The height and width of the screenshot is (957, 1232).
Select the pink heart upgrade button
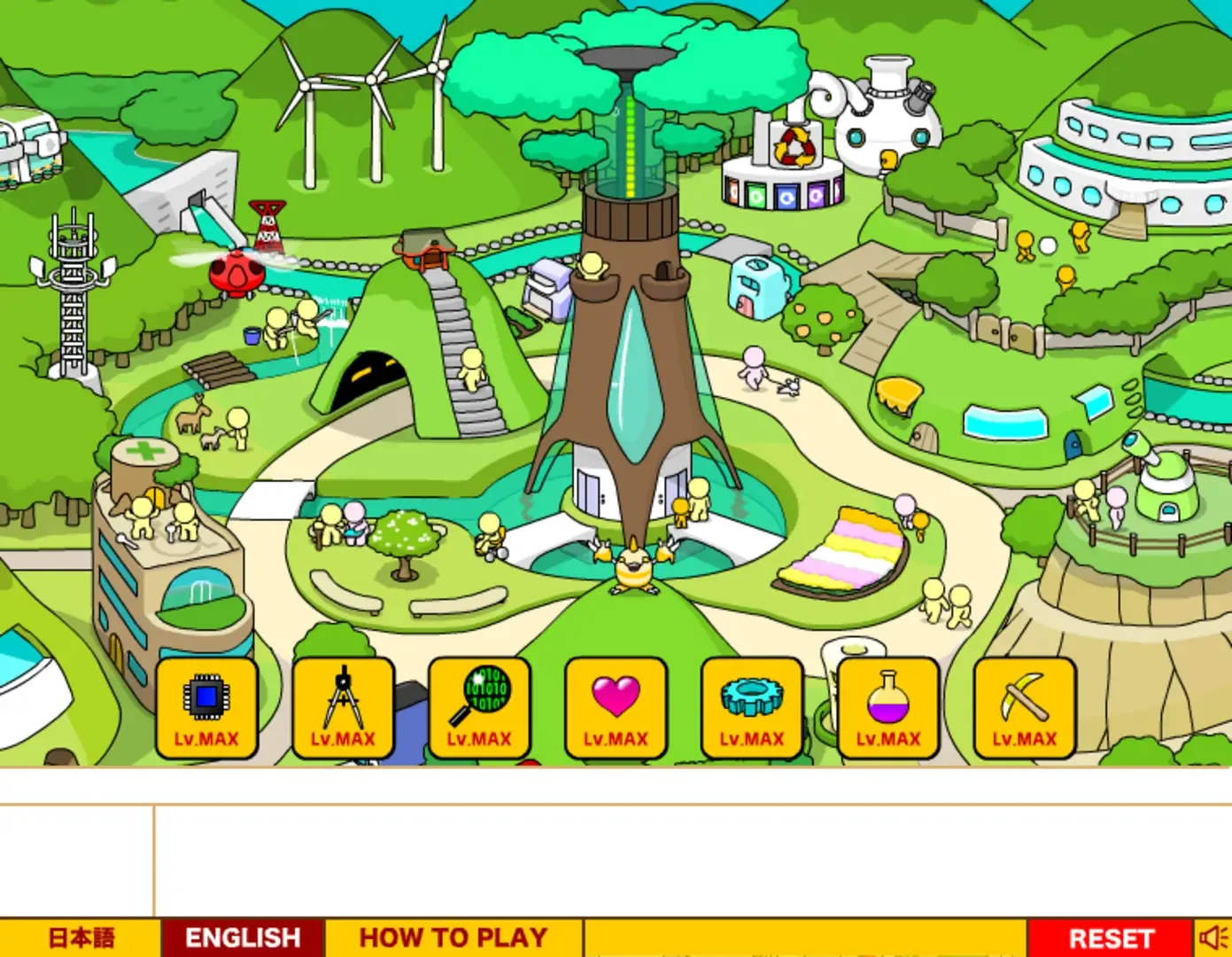(x=616, y=707)
